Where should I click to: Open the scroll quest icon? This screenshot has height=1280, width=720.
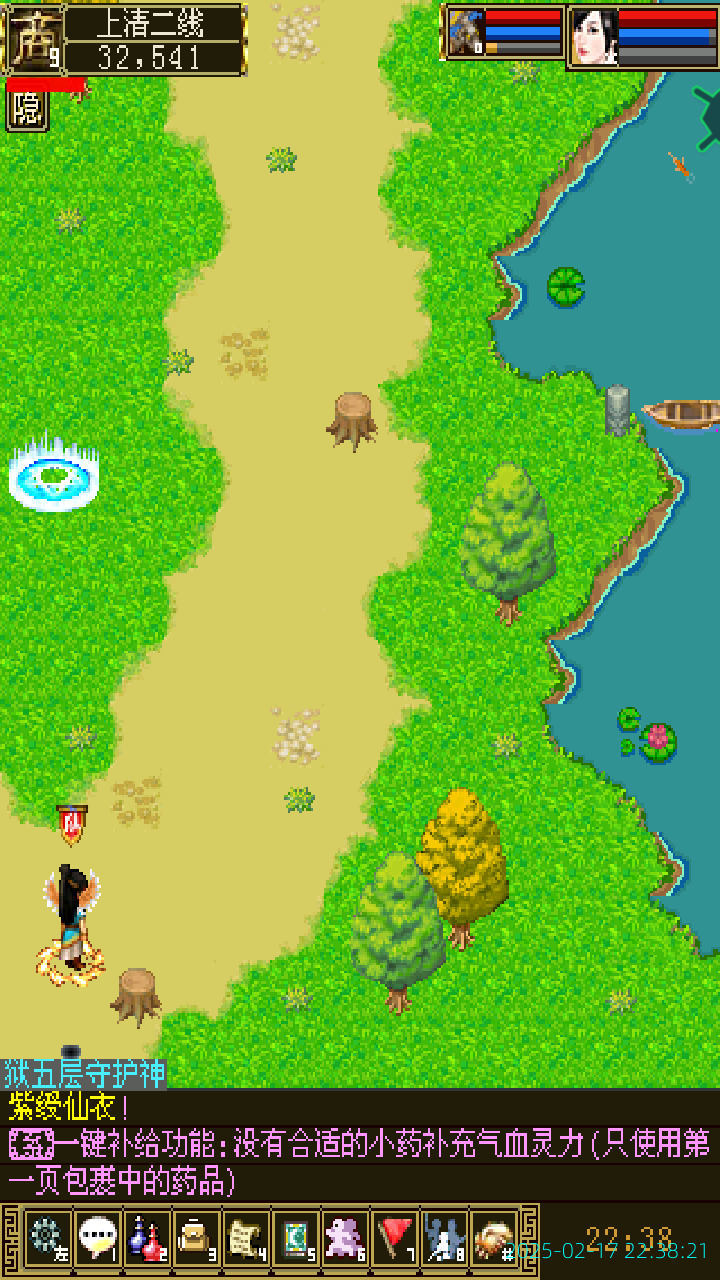coord(246,1239)
